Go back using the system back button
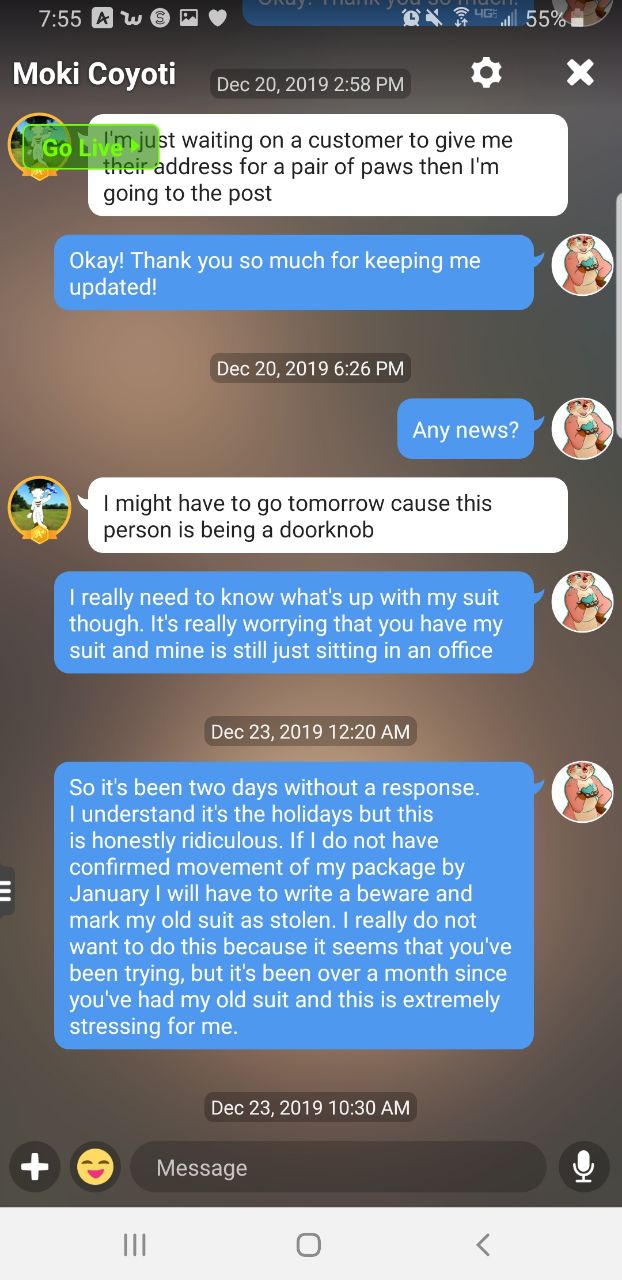Viewport: 622px width, 1280px height. pyautogui.click(x=483, y=1244)
